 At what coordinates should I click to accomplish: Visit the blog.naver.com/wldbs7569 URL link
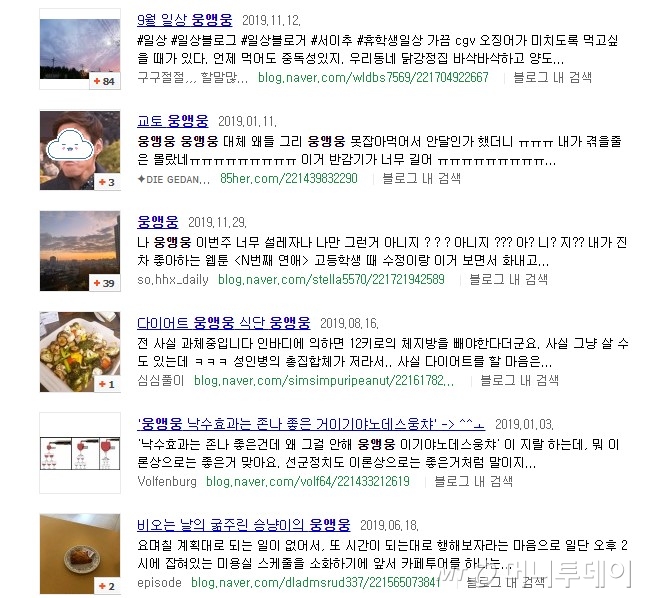tap(373, 77)
